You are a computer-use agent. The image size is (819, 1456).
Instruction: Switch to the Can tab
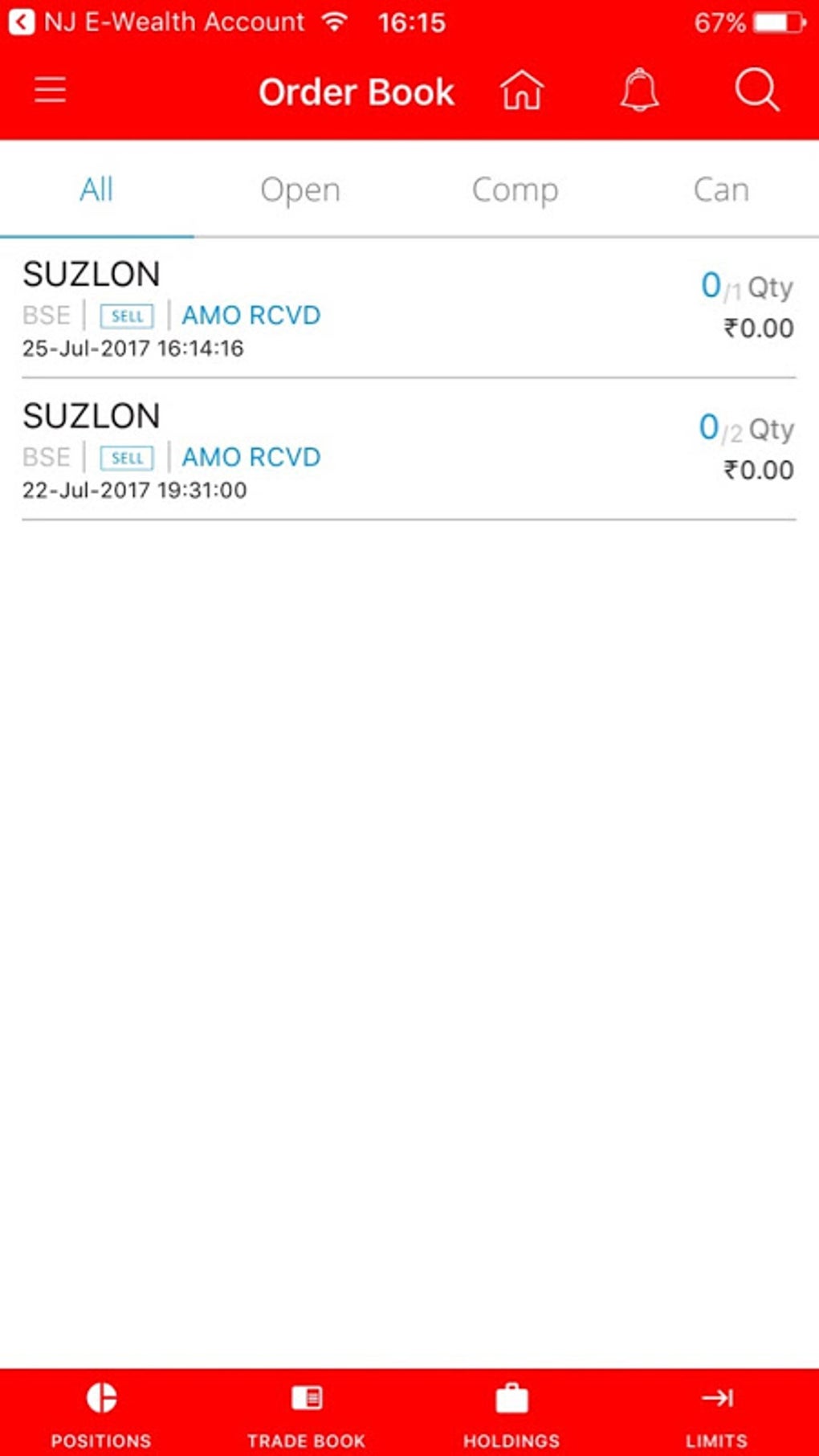[x=721, y=190]
